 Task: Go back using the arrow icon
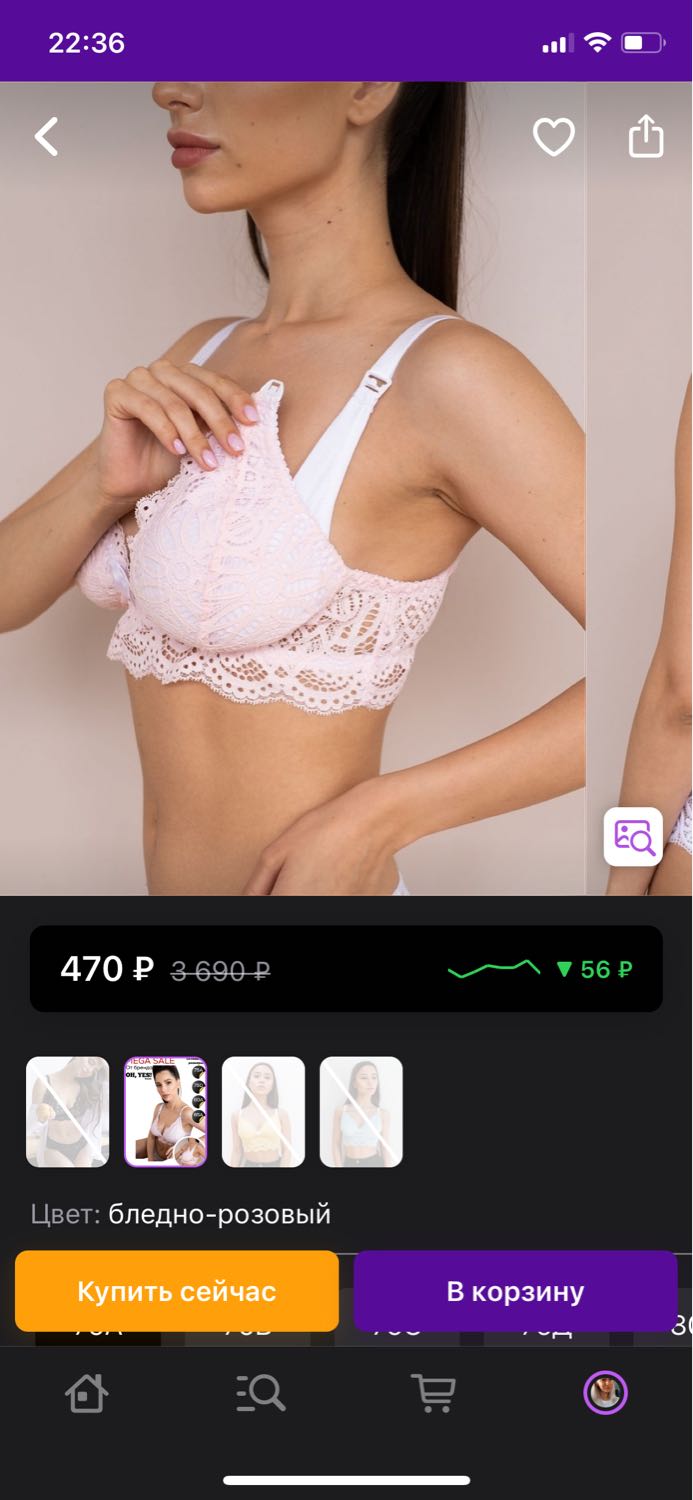pyautogui.click(x=47, y=137)
